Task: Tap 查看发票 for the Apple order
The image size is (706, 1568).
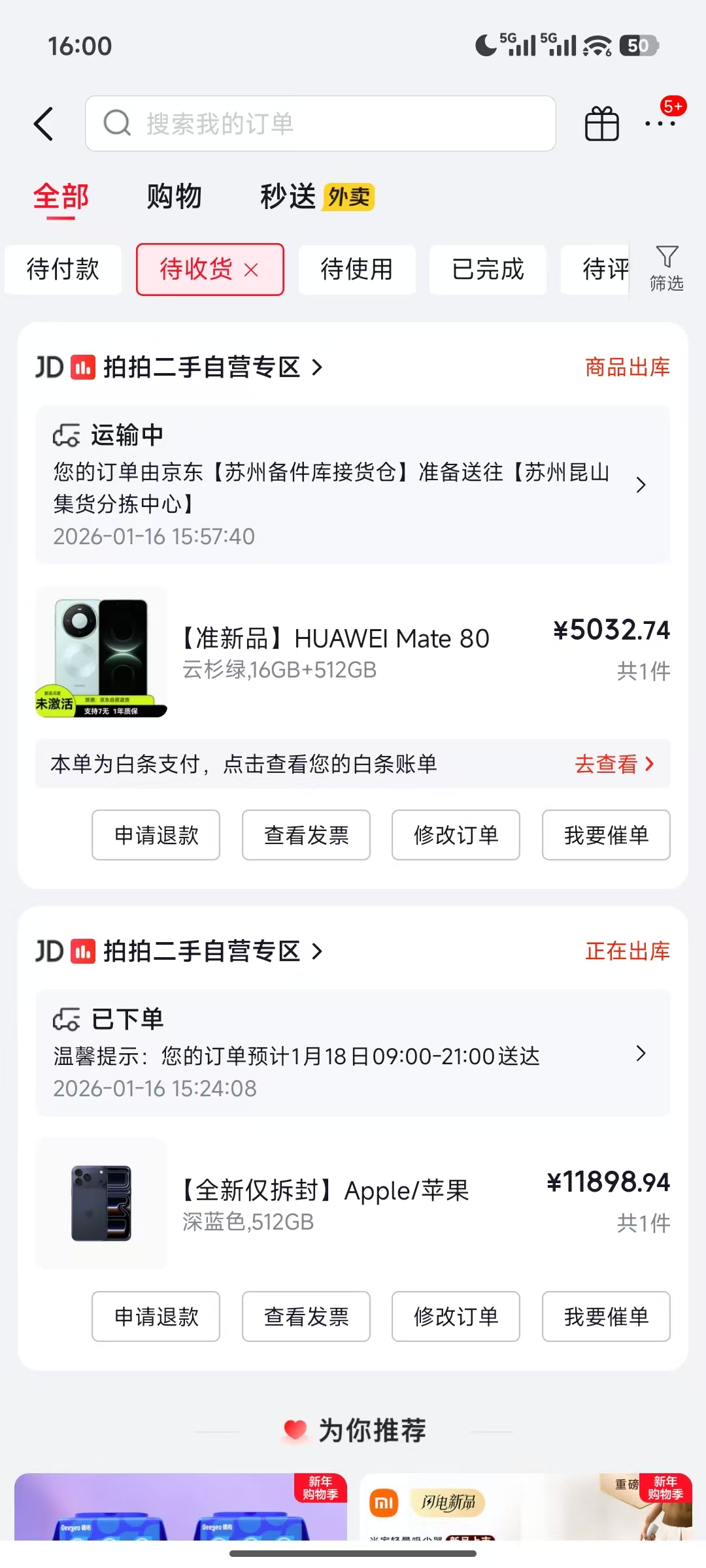Action: tap(306, 1316)
